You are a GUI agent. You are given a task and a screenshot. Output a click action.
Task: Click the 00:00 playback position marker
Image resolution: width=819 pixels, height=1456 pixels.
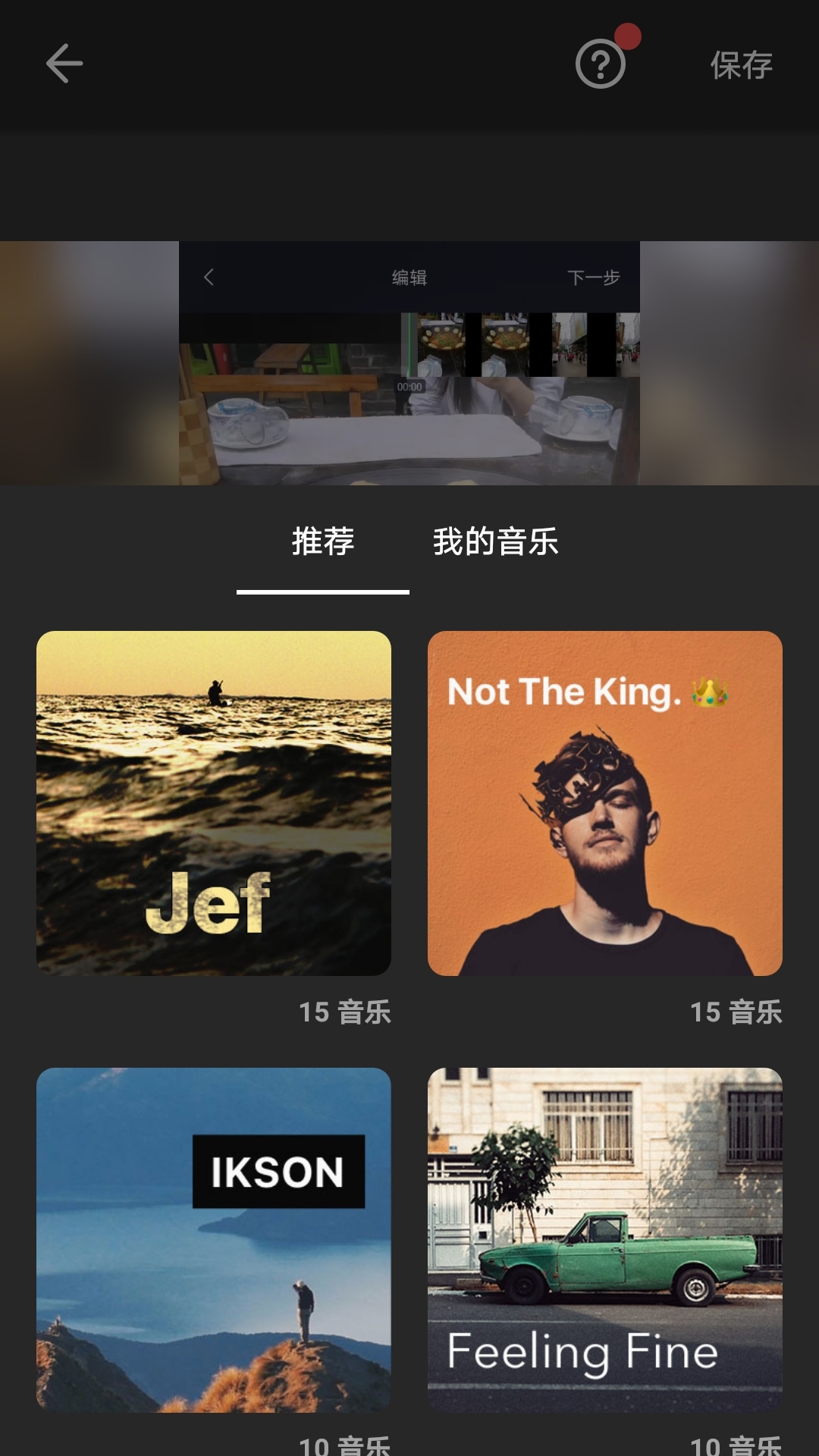click(410, 385)
